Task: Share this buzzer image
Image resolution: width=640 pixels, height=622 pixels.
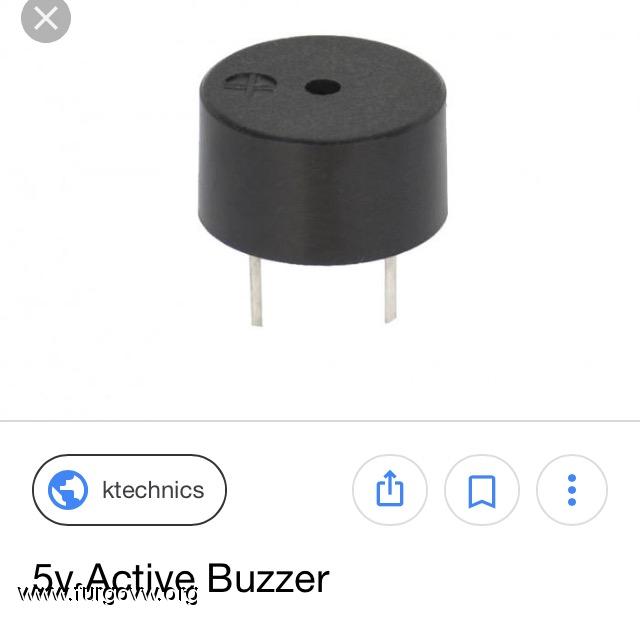Action: tap(390, 490)
